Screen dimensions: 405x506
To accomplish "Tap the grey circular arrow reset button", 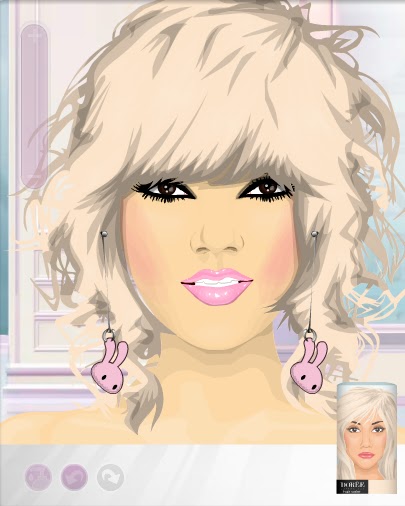I will (110, 477).
